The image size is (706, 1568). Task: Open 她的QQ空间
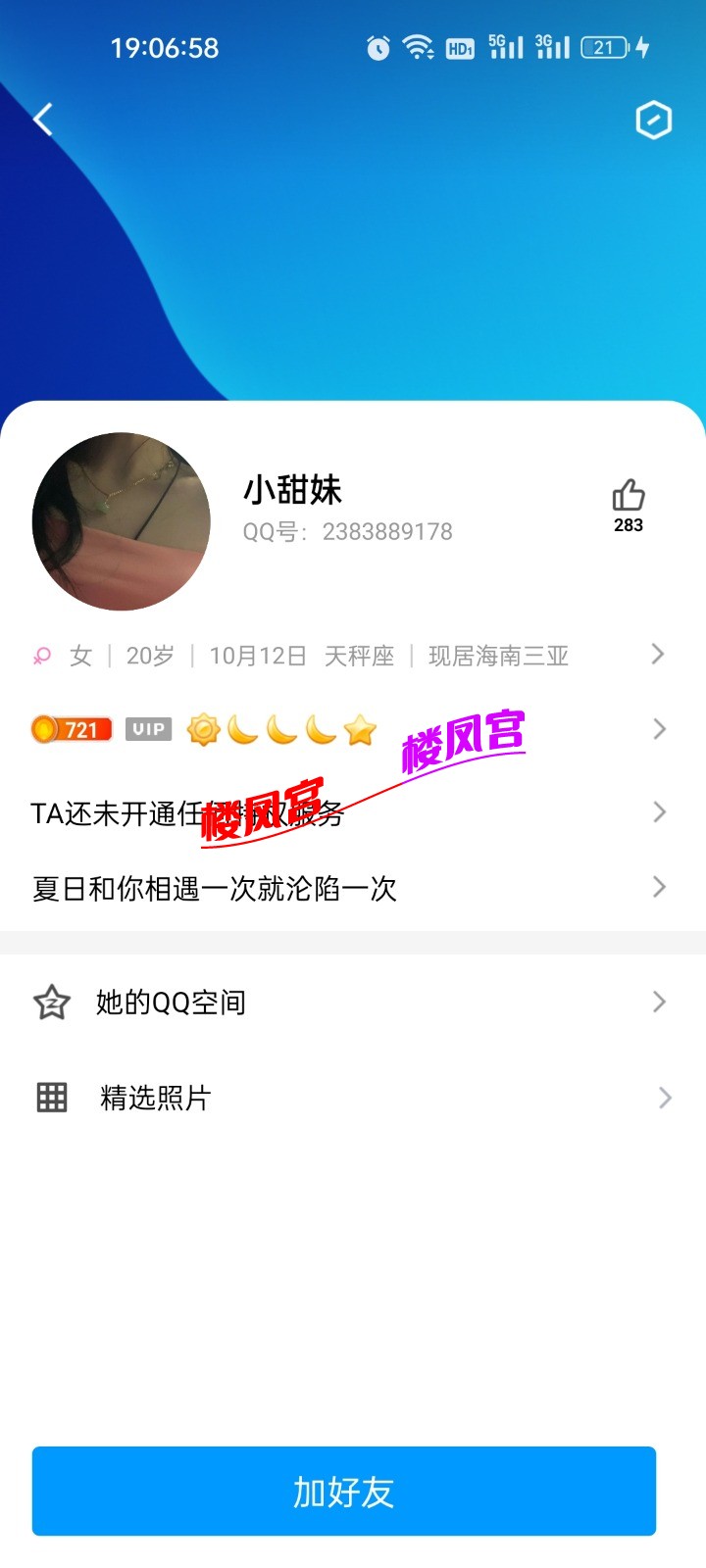tap(348, 1002)
